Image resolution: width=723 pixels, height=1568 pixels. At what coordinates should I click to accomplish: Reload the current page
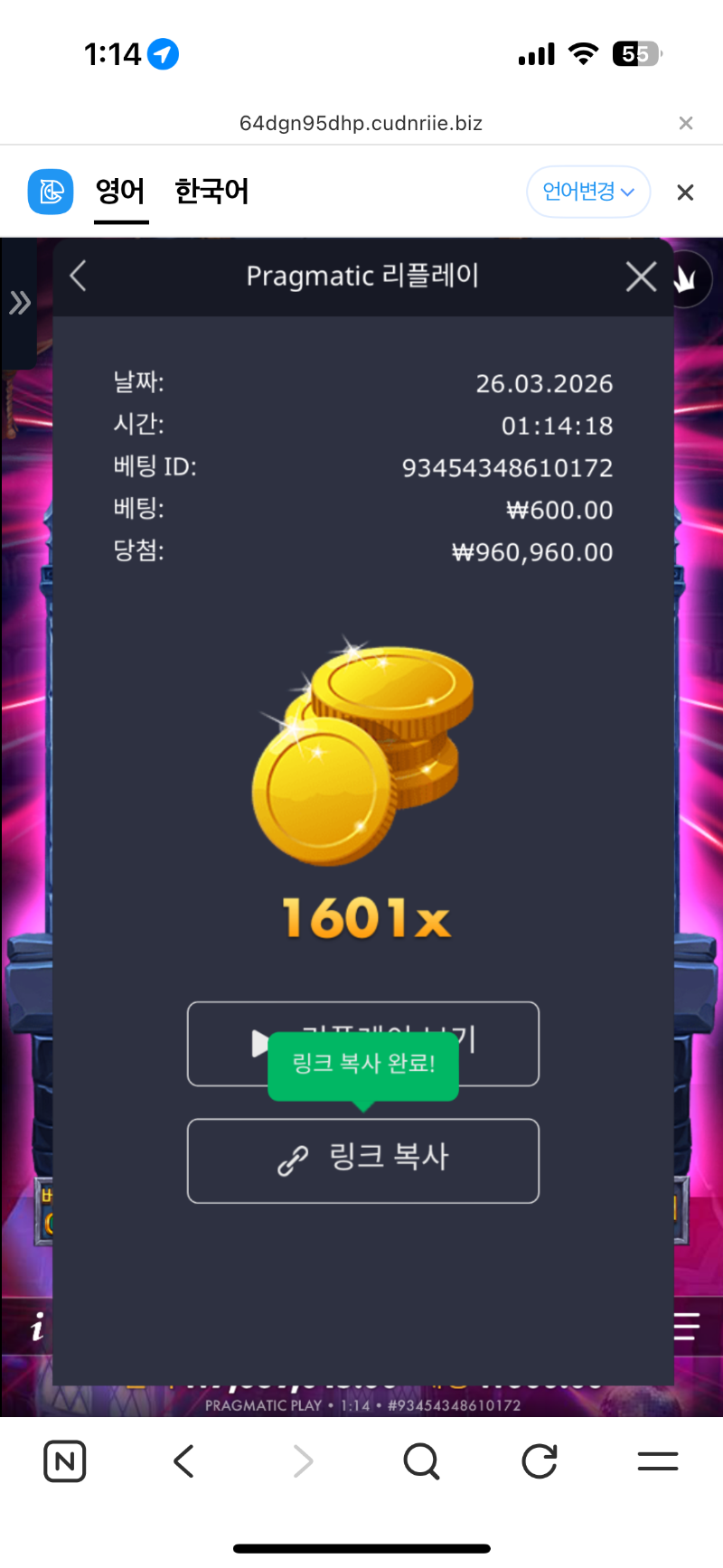pos(540,1461)
